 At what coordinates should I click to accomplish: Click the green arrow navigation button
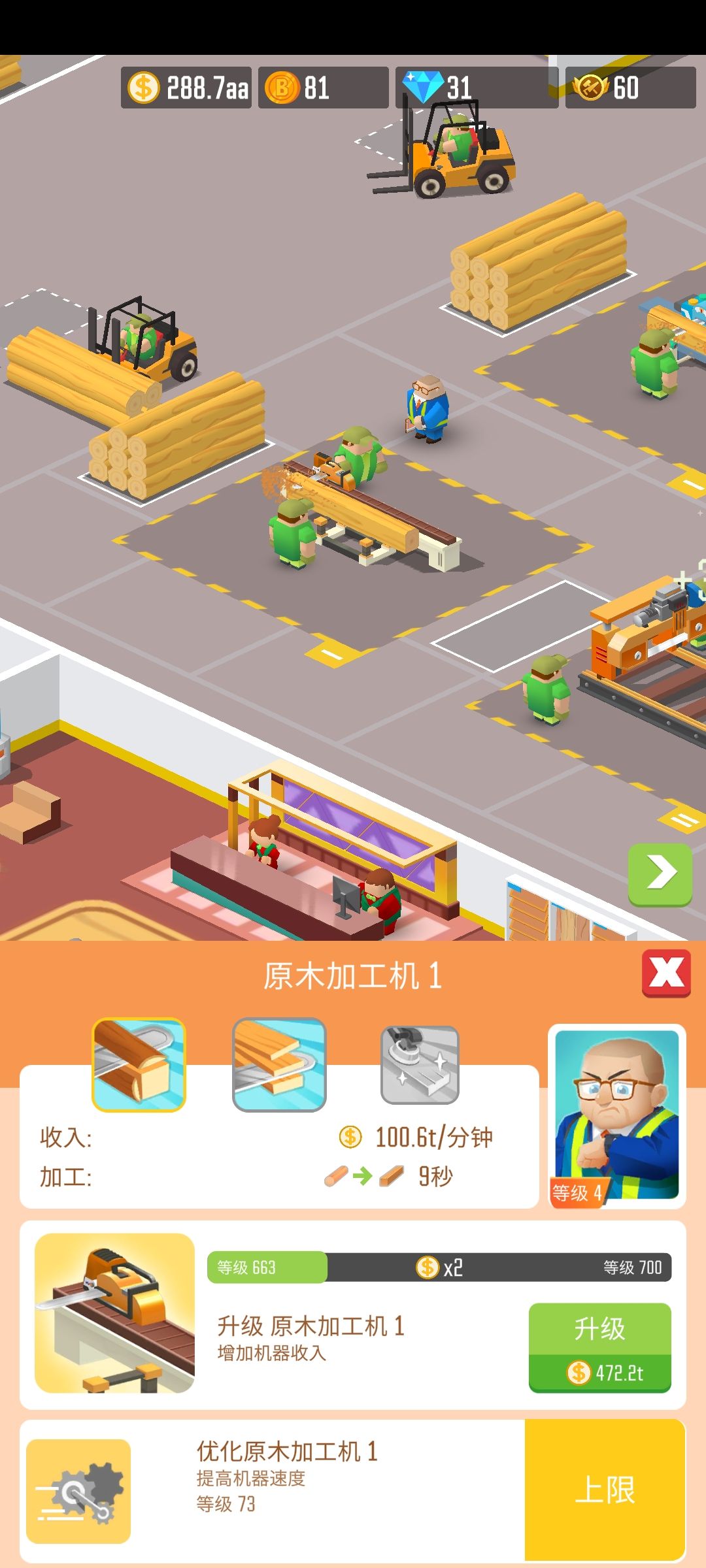(x=662, y=874)
